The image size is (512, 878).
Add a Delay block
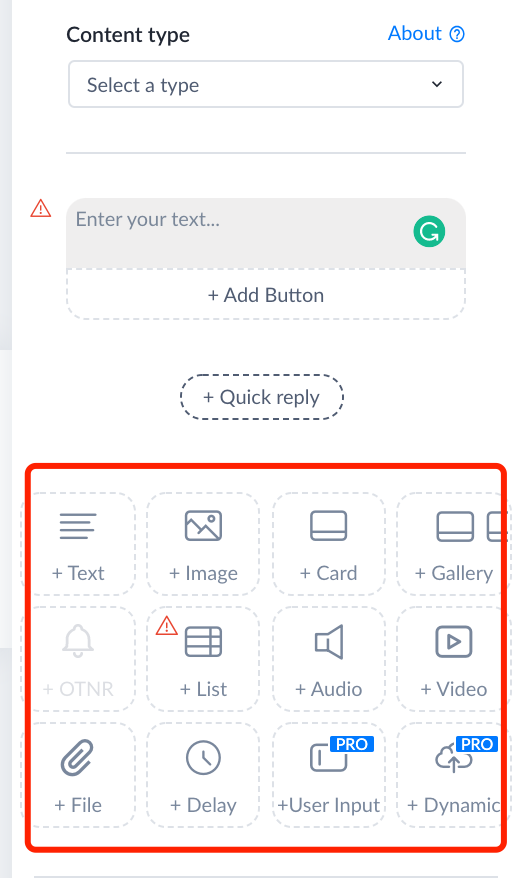click(203, 775)
